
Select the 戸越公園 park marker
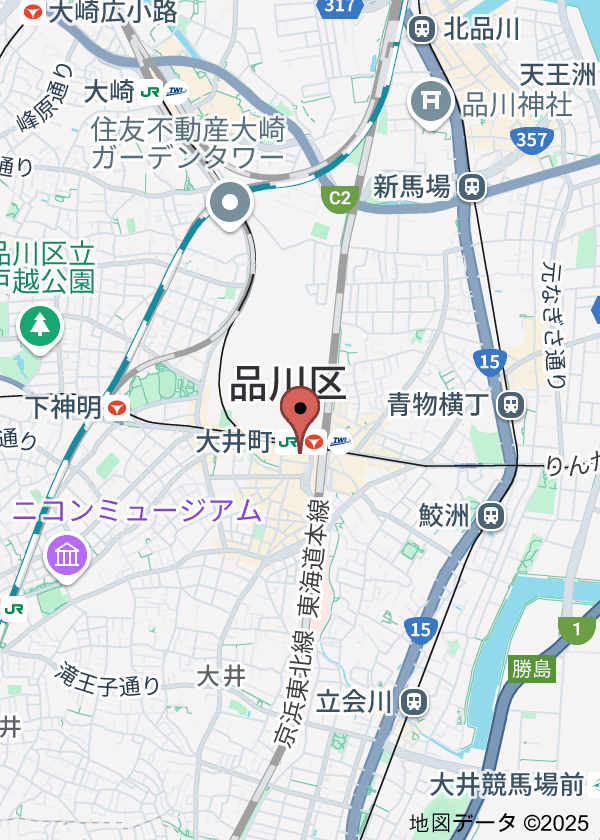pos(39,324)
